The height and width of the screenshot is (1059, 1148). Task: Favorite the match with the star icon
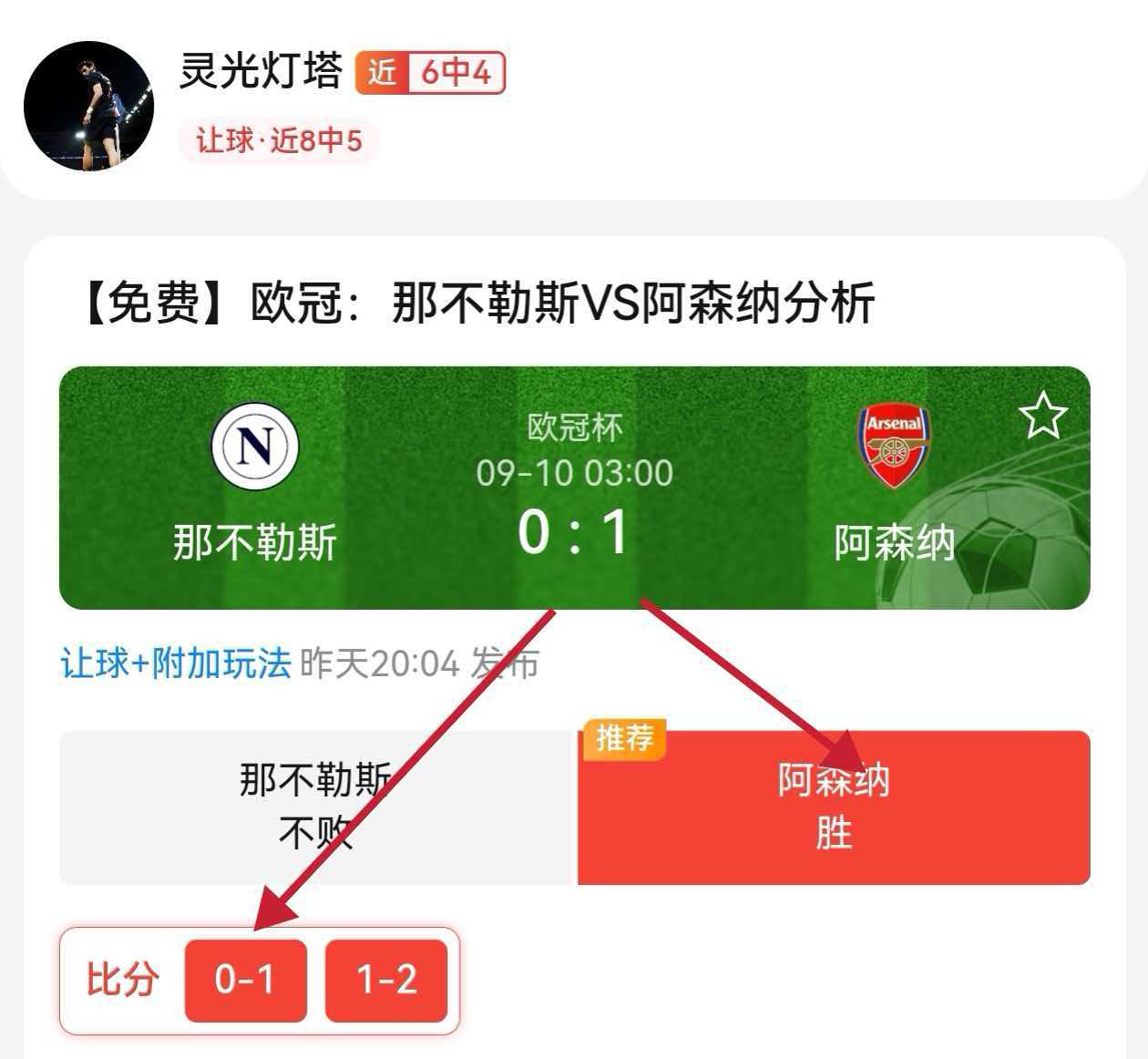tap(1042, 416)
